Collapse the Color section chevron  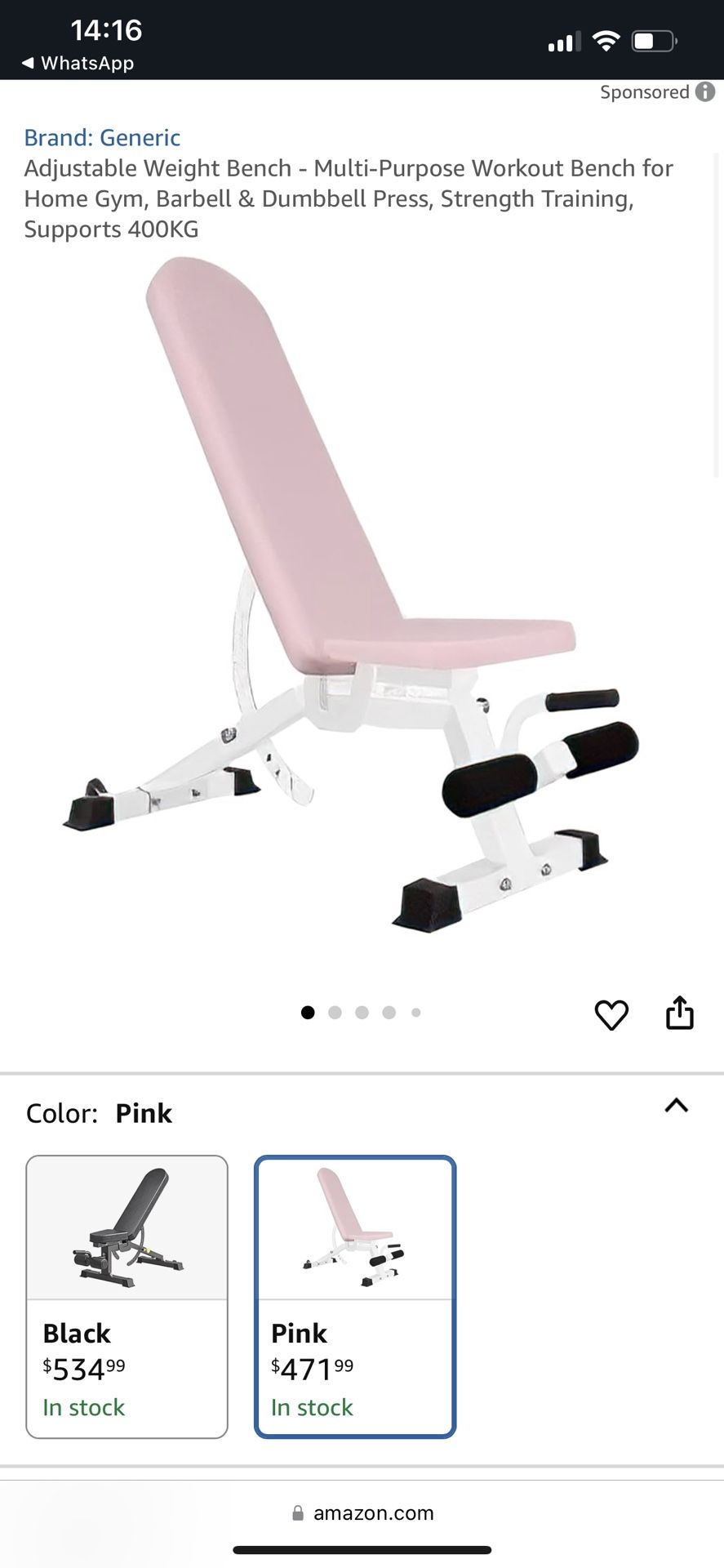point(676,1106)
